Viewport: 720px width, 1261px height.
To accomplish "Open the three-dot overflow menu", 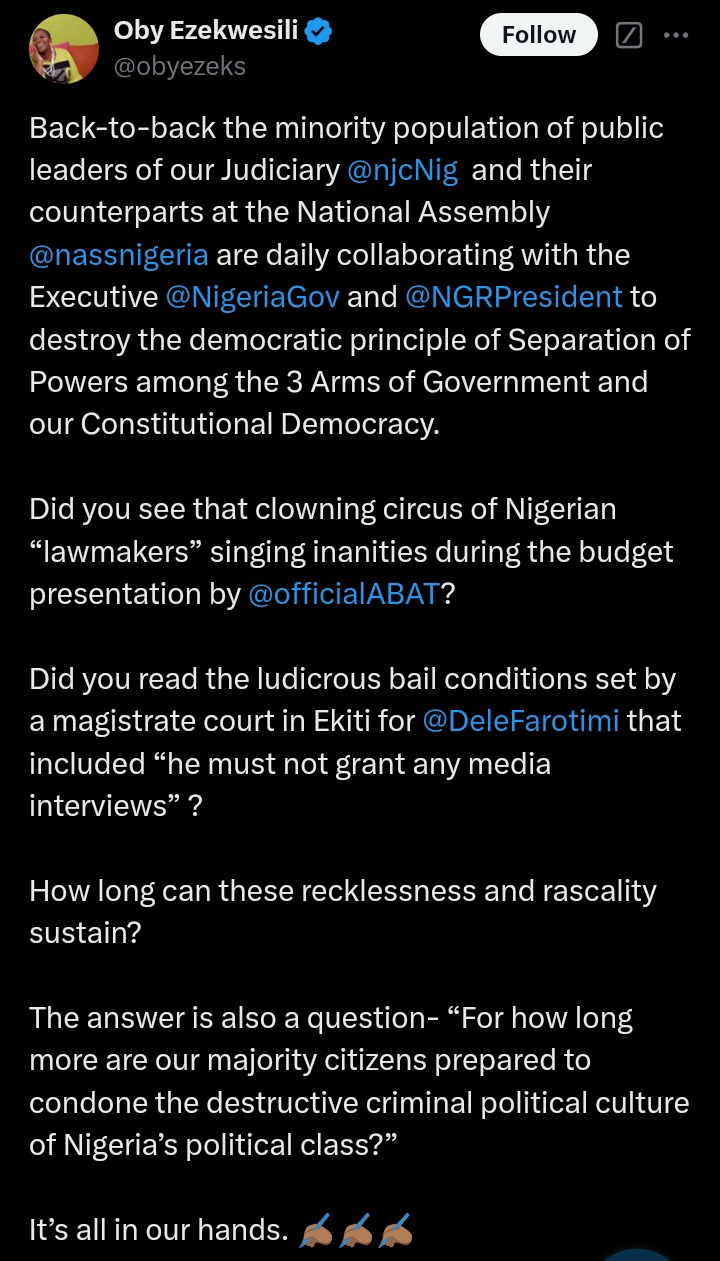I will click(x=677, y=35).
